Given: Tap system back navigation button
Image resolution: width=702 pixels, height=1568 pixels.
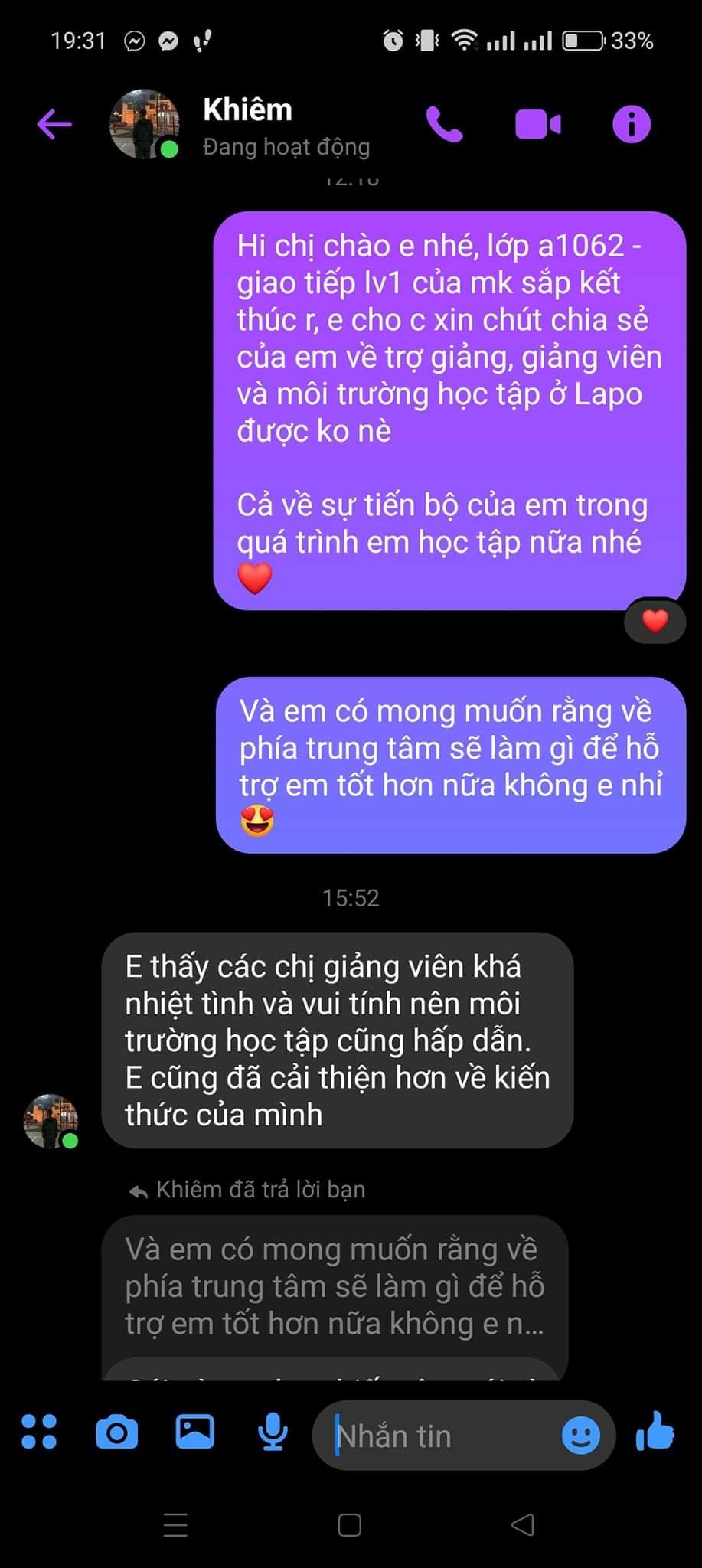Looking at the screenshot, I should 523,1525.
